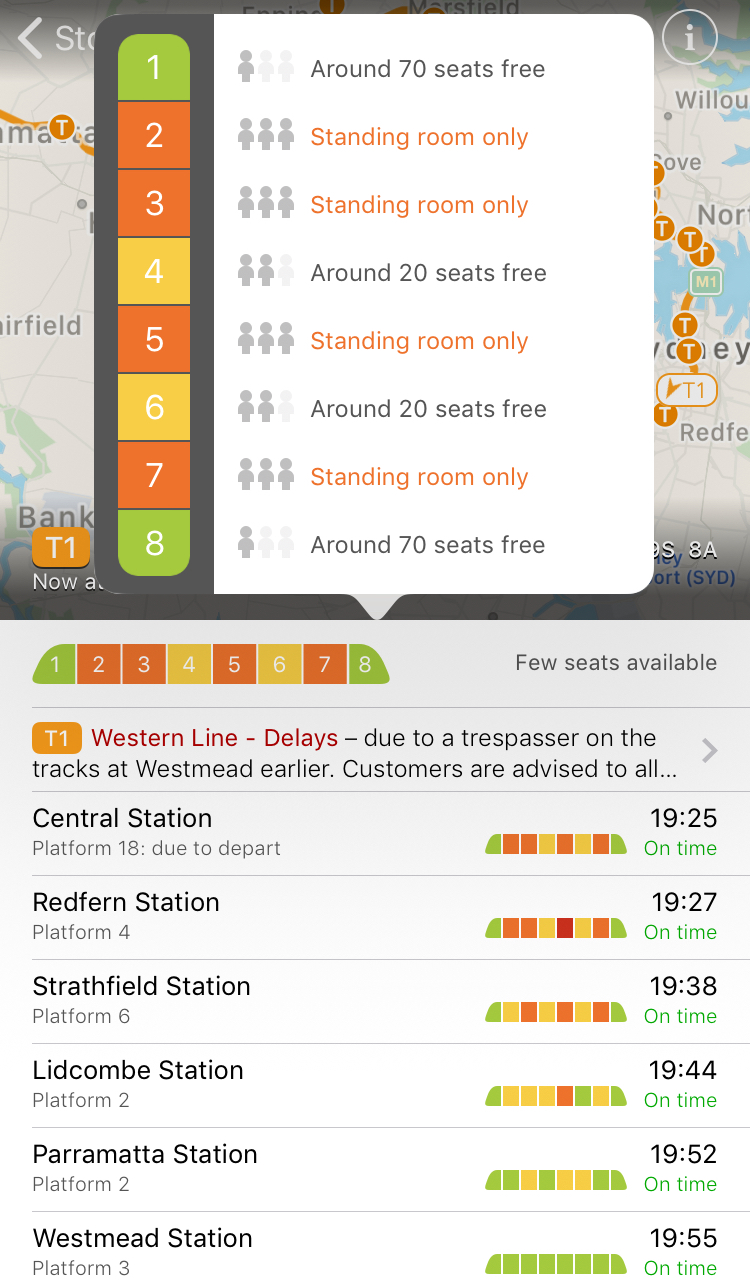Tap the T1 train marker on map

pos(687,390)
